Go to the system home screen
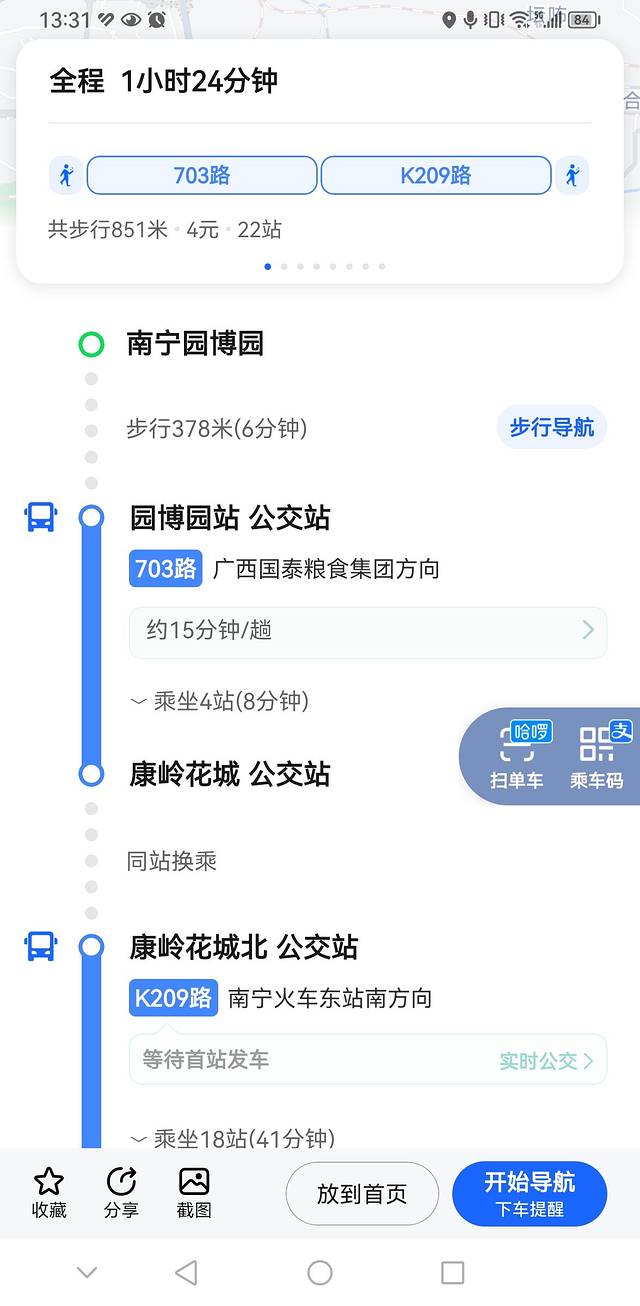 coord(320,1272)
